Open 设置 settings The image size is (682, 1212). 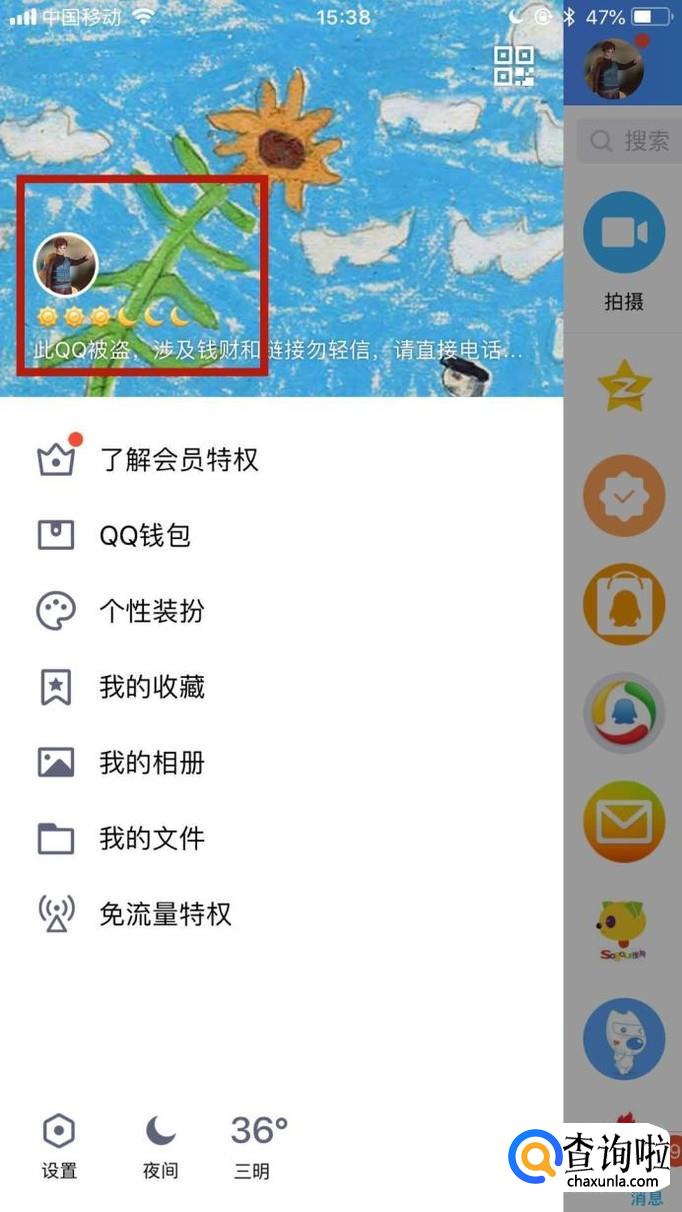(x=59, y=1146)
